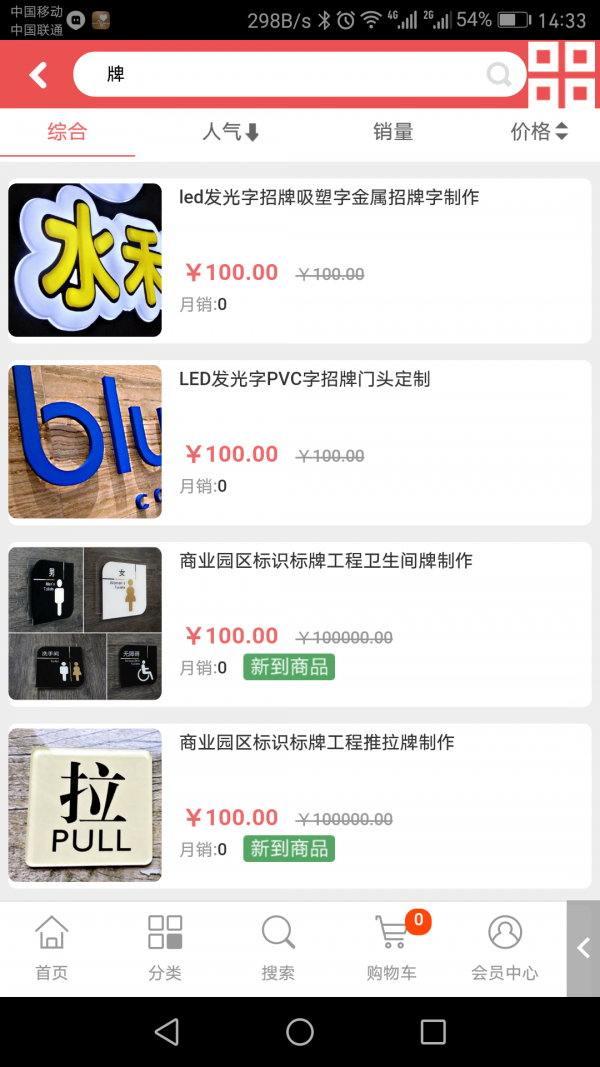
Task: Sort results by 销量
Action: (393, 132)
